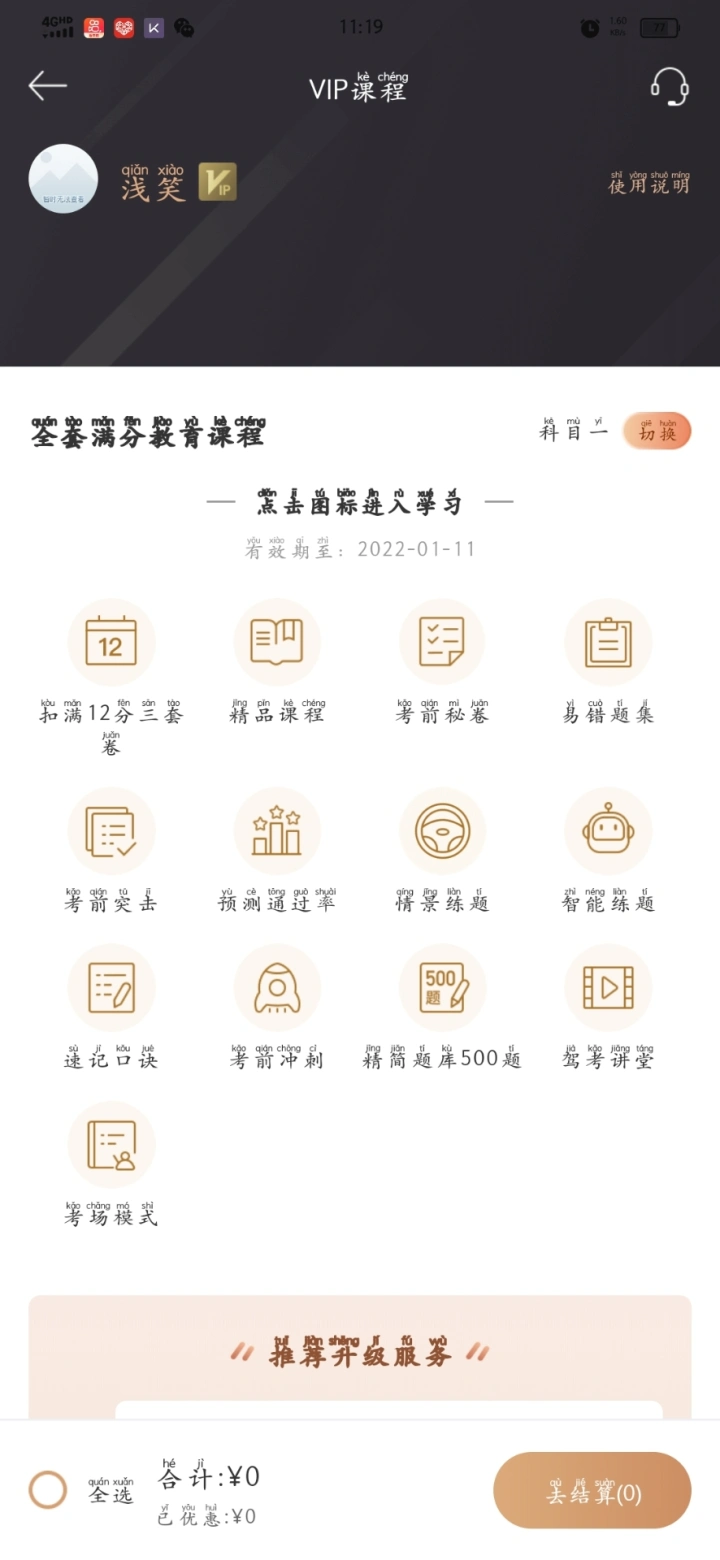Tap the 切换 subject switch button
720x1560 pixels.
click(x=657, y=431)
